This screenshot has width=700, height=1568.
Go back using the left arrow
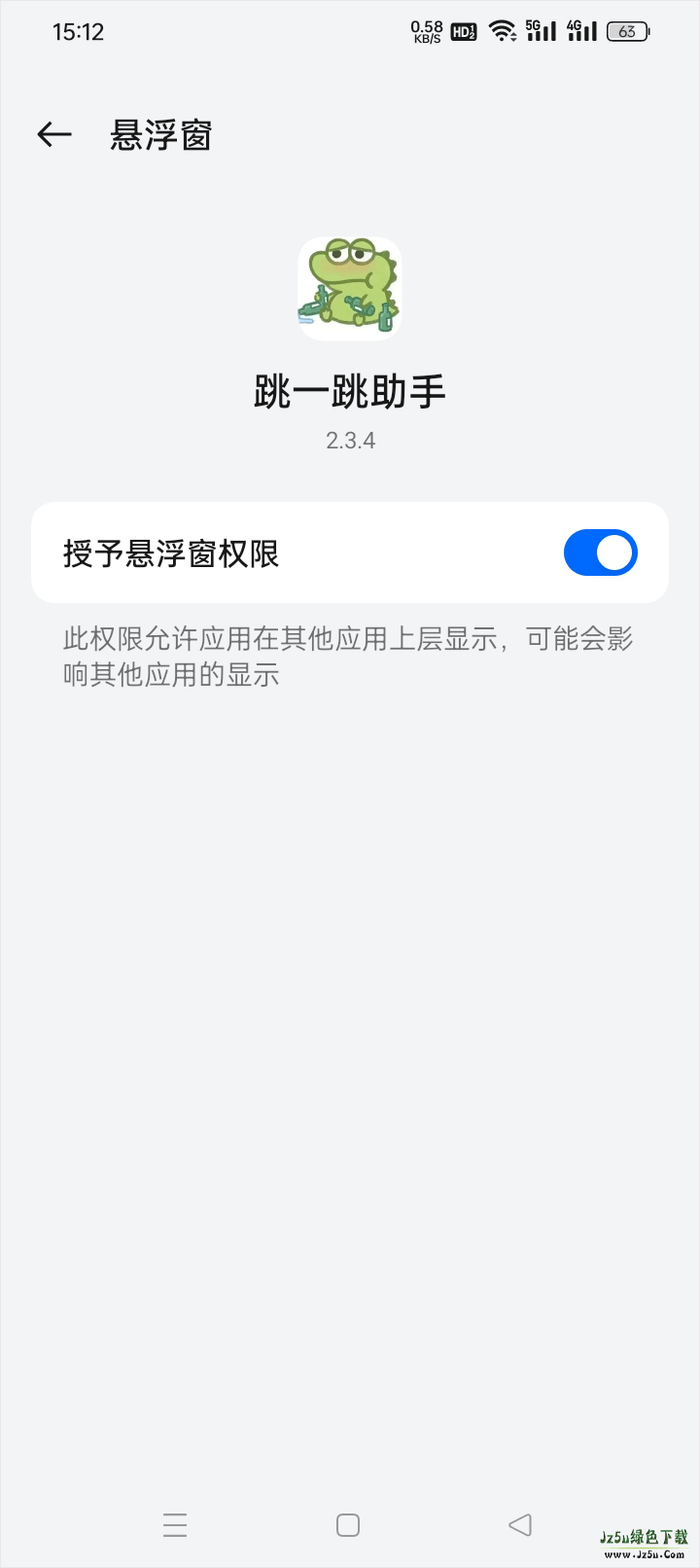pos(53,134)
